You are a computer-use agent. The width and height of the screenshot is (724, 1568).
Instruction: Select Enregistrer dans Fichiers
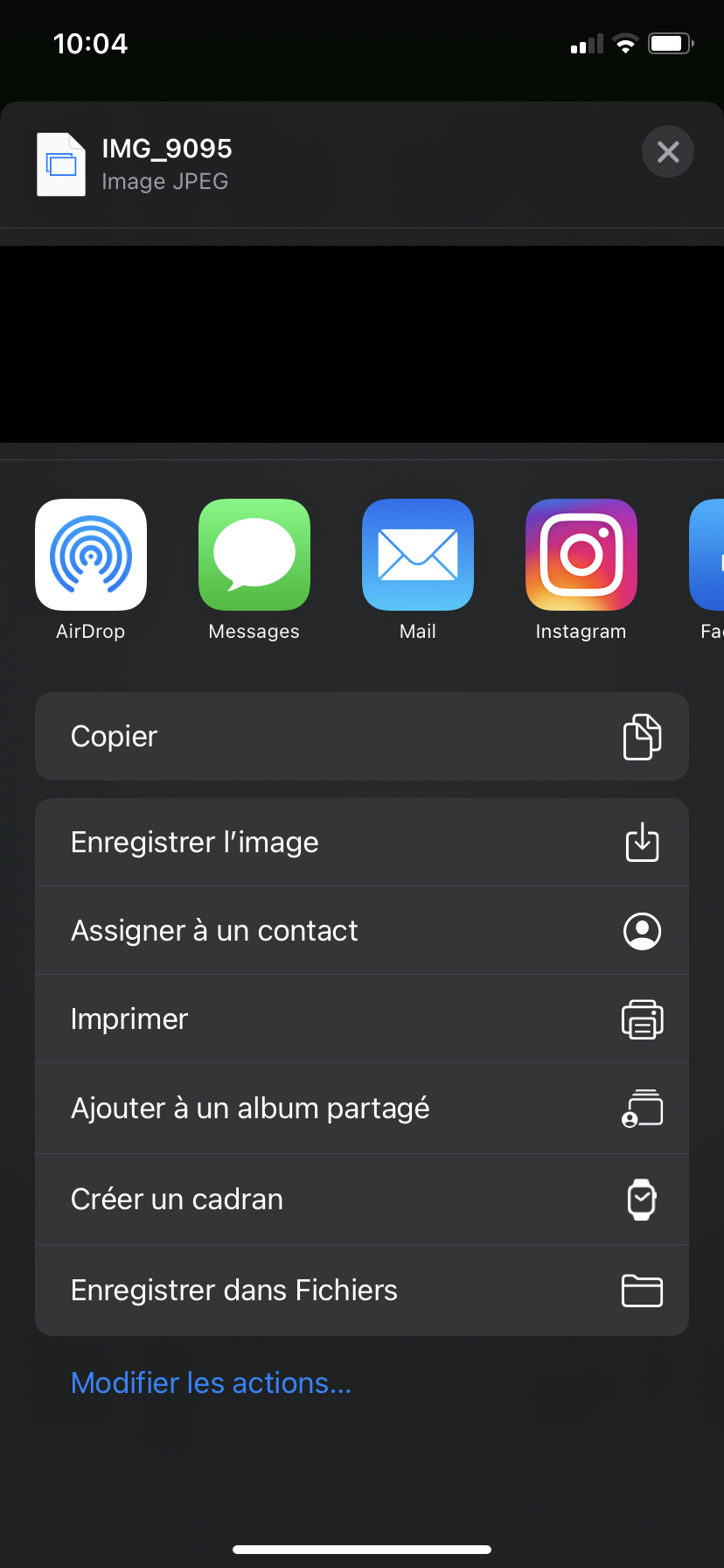coord(362,1291)
